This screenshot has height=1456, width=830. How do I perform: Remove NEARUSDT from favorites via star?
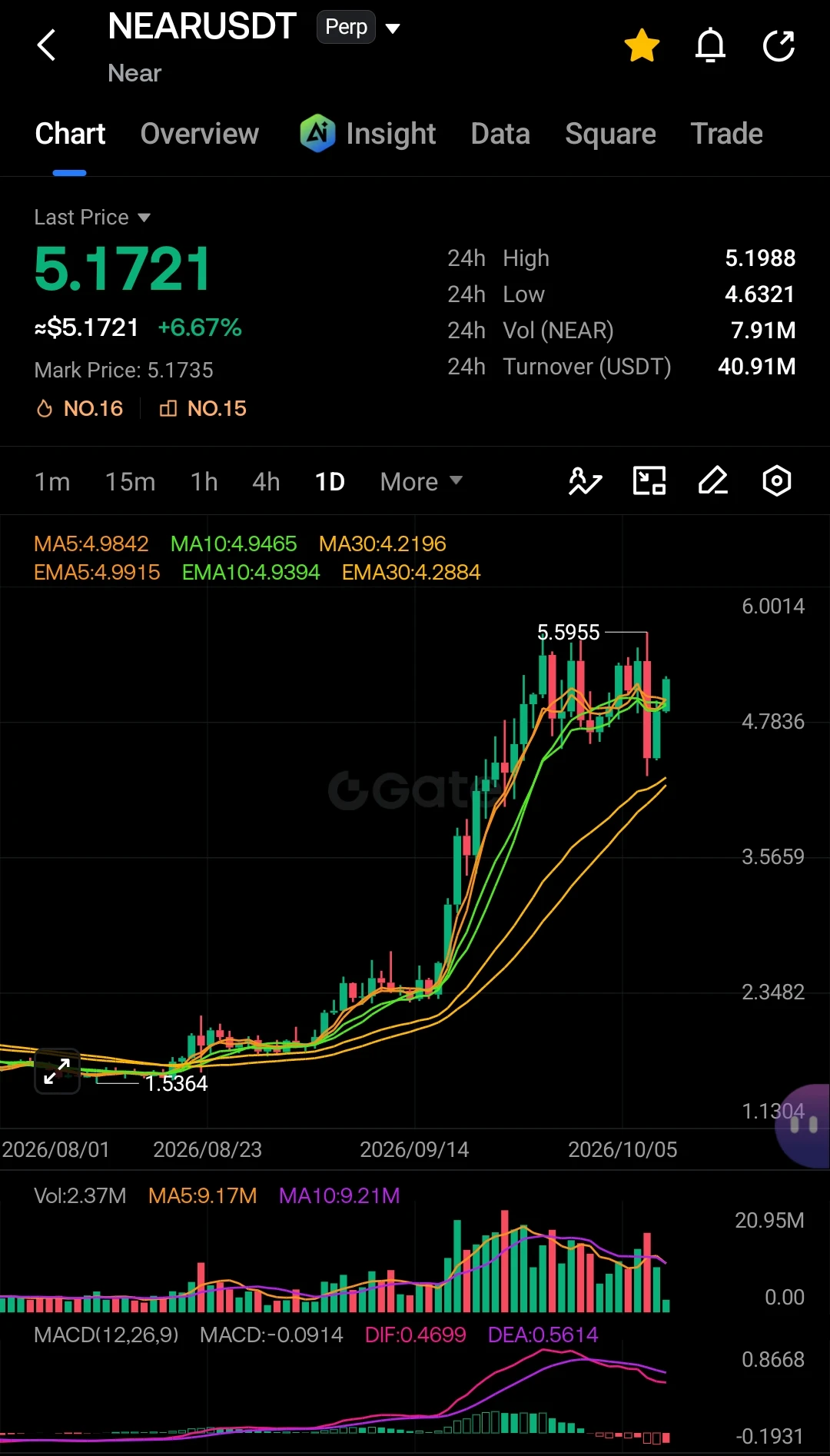click(642, 46)
